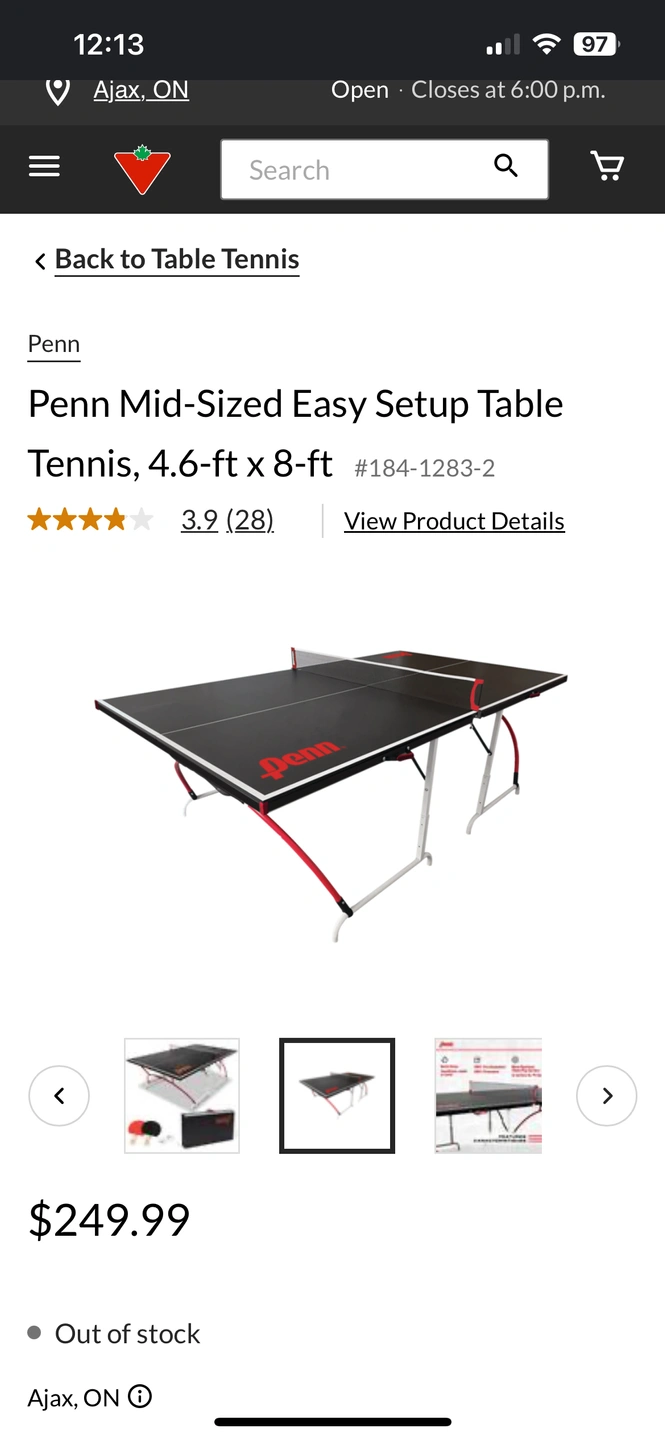Viewport: 665px width, 1440px height.
Task: View Product Details
Action: tap(454, 521)
